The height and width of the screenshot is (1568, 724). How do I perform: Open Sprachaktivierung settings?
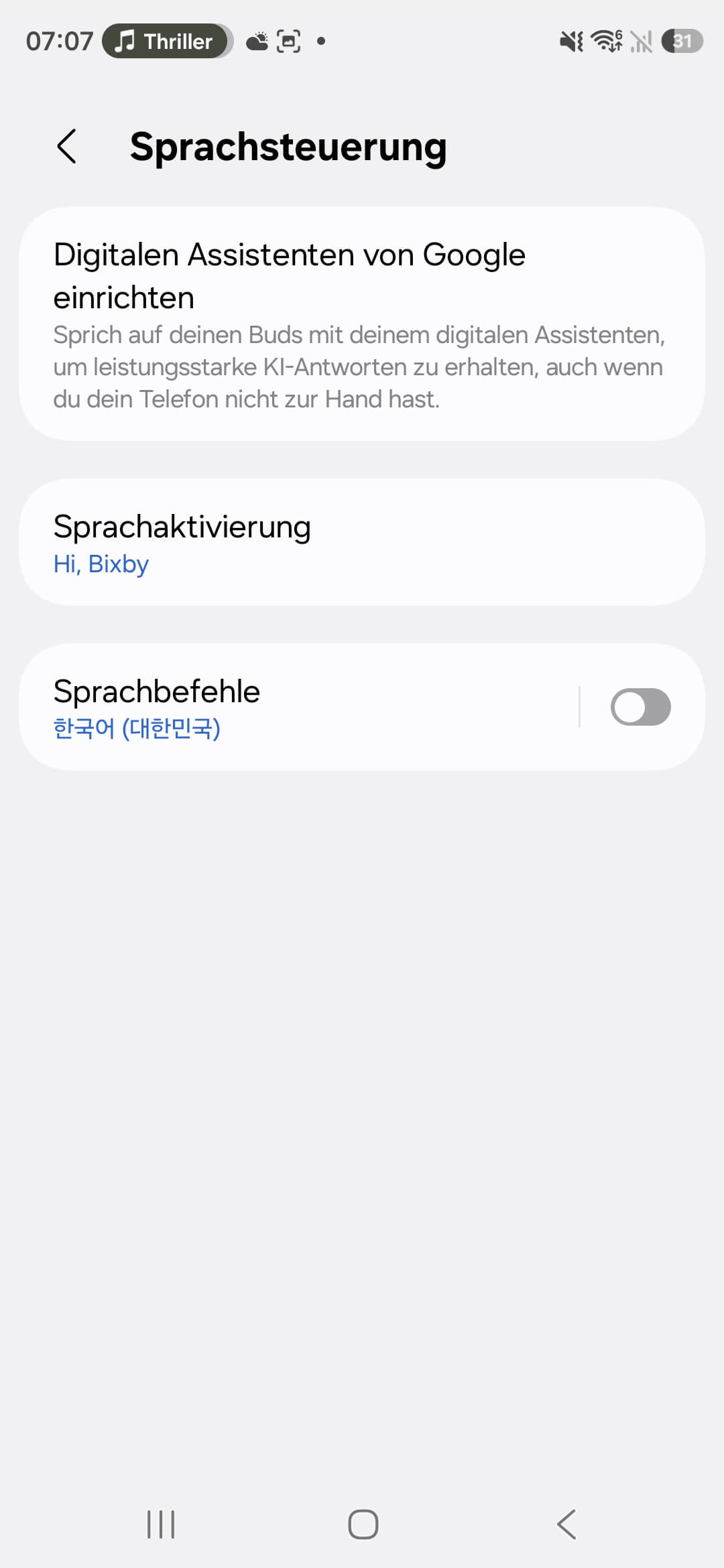click(362, 542)
